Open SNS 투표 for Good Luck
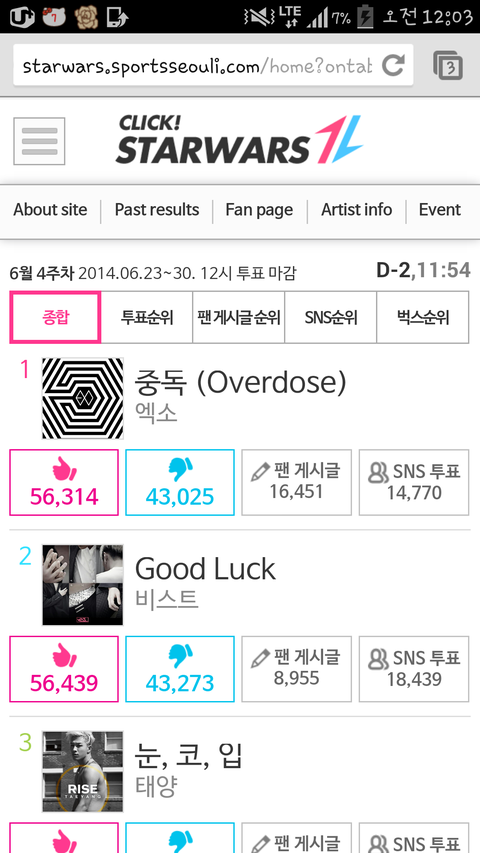 pyautogui.click(x=414, y=669)
